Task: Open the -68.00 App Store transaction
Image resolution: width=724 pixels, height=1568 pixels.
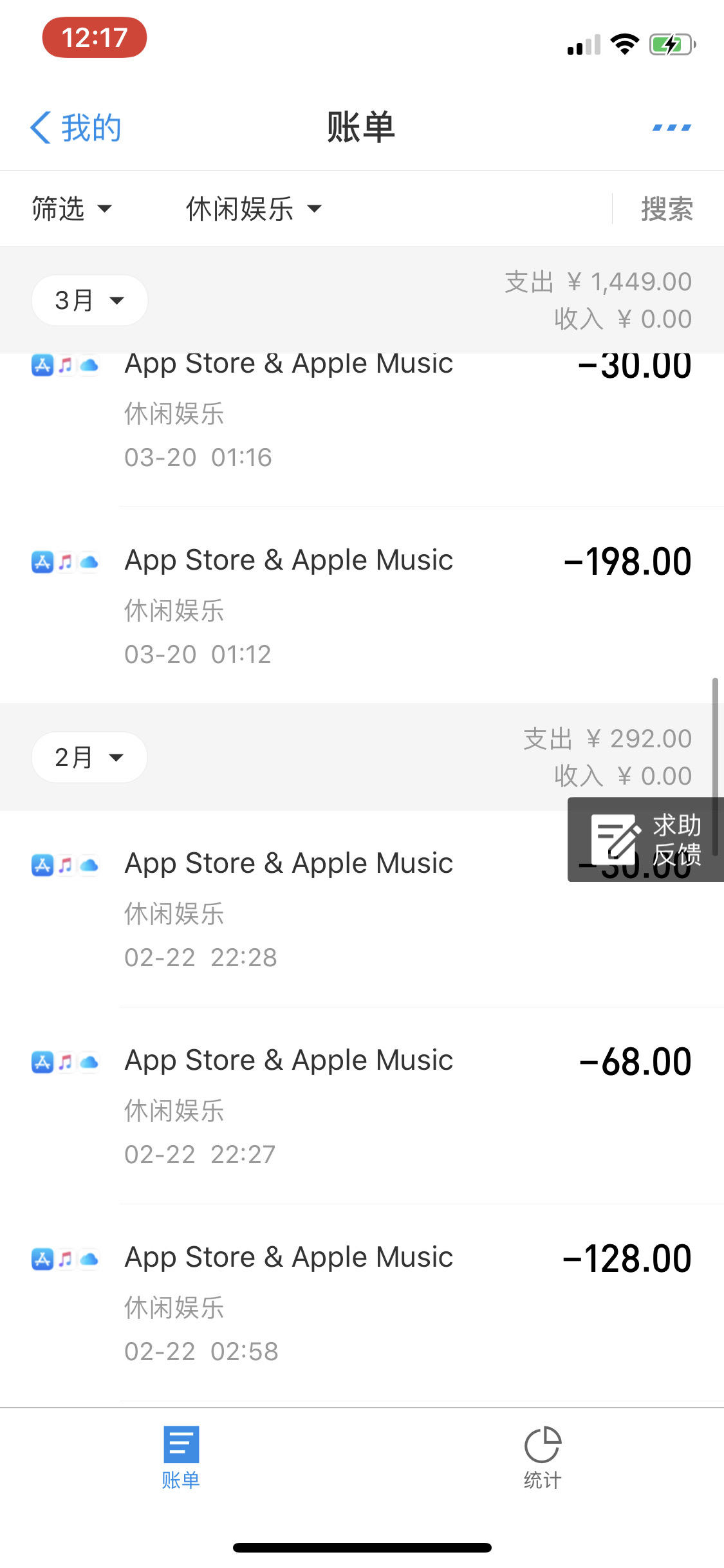Action: [x=362, y=1106]
